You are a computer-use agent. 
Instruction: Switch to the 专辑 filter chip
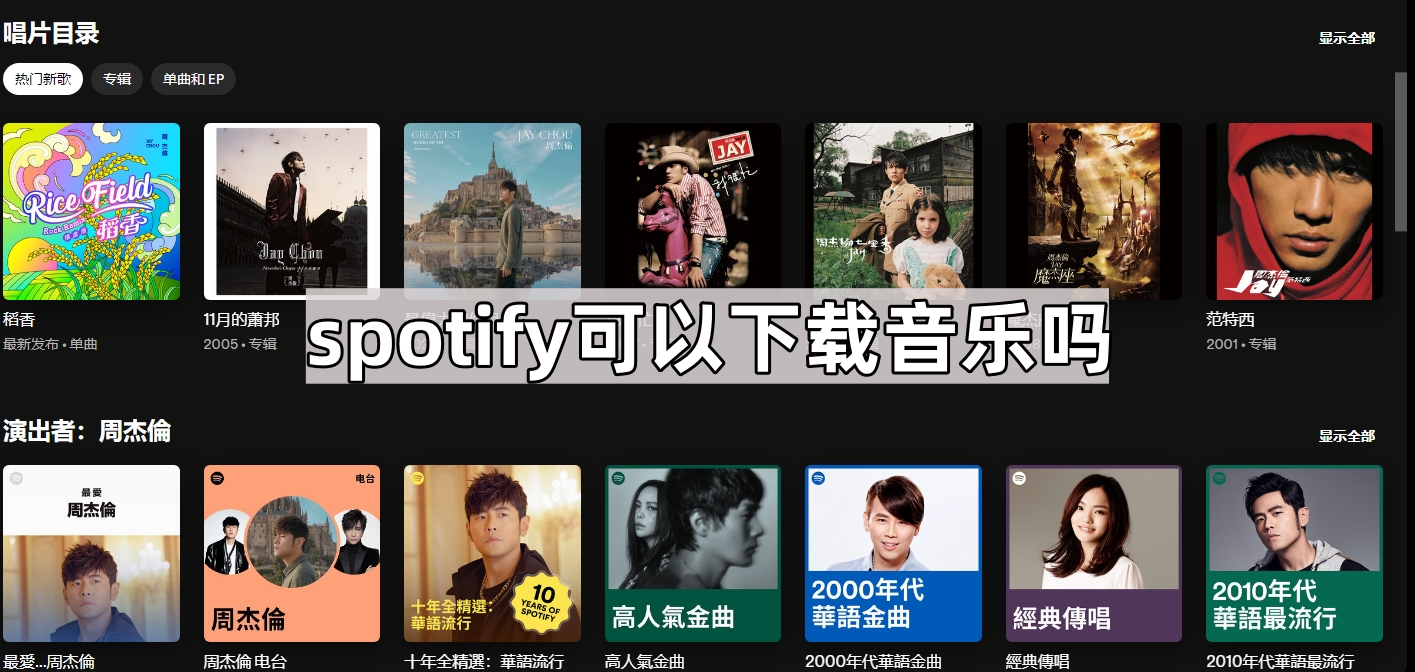click(117, 79)
